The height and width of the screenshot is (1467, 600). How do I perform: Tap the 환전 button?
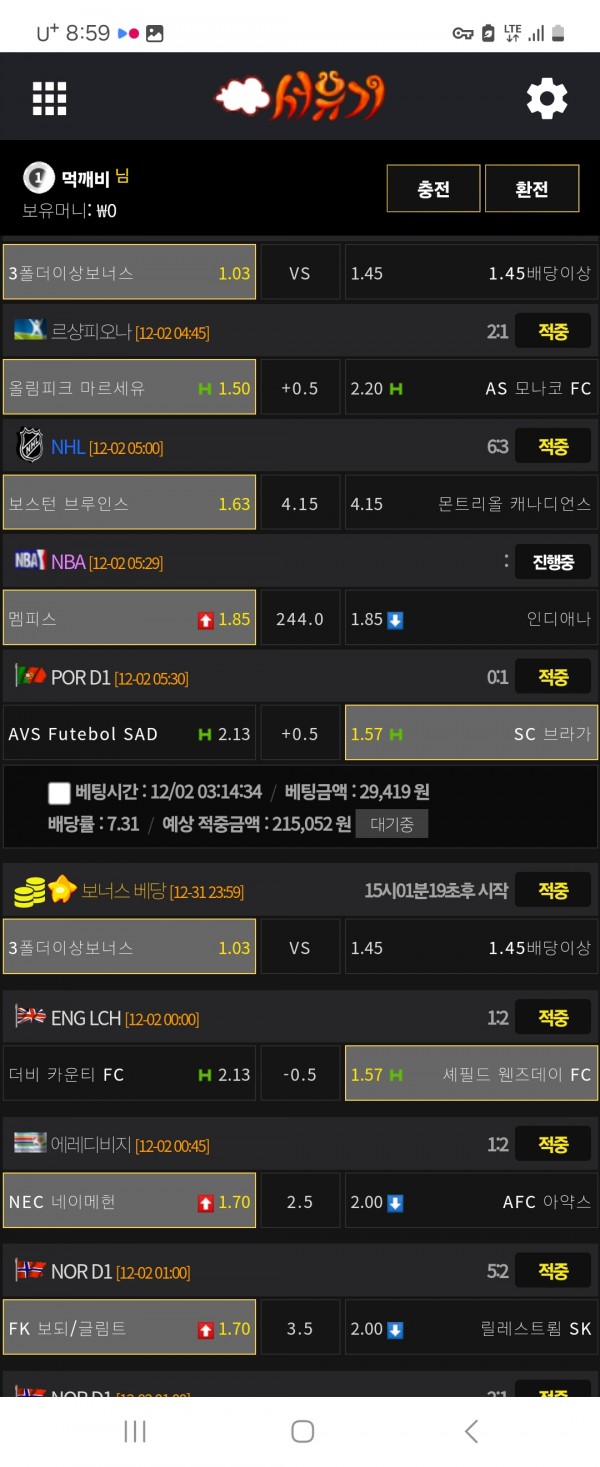coord(532,189)
